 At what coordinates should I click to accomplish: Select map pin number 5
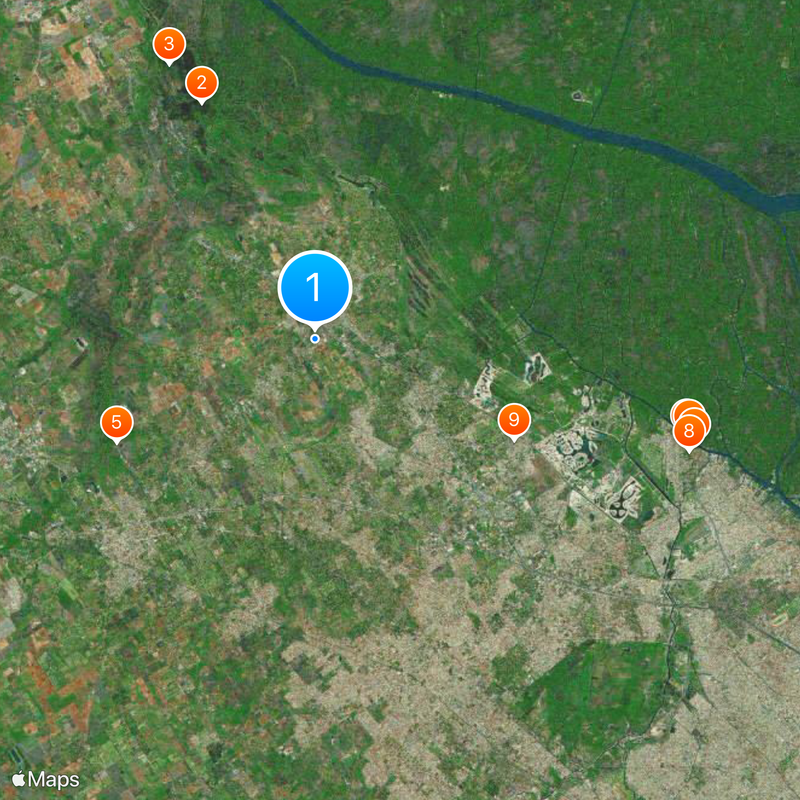(x=117, y=422)
